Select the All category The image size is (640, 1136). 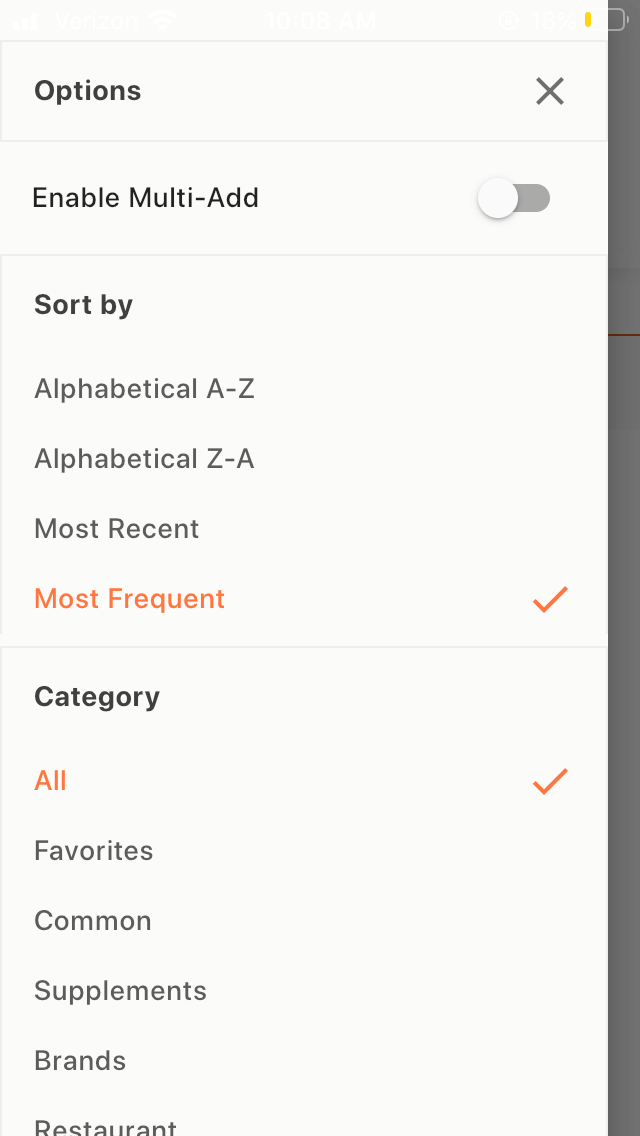point(304,781)
